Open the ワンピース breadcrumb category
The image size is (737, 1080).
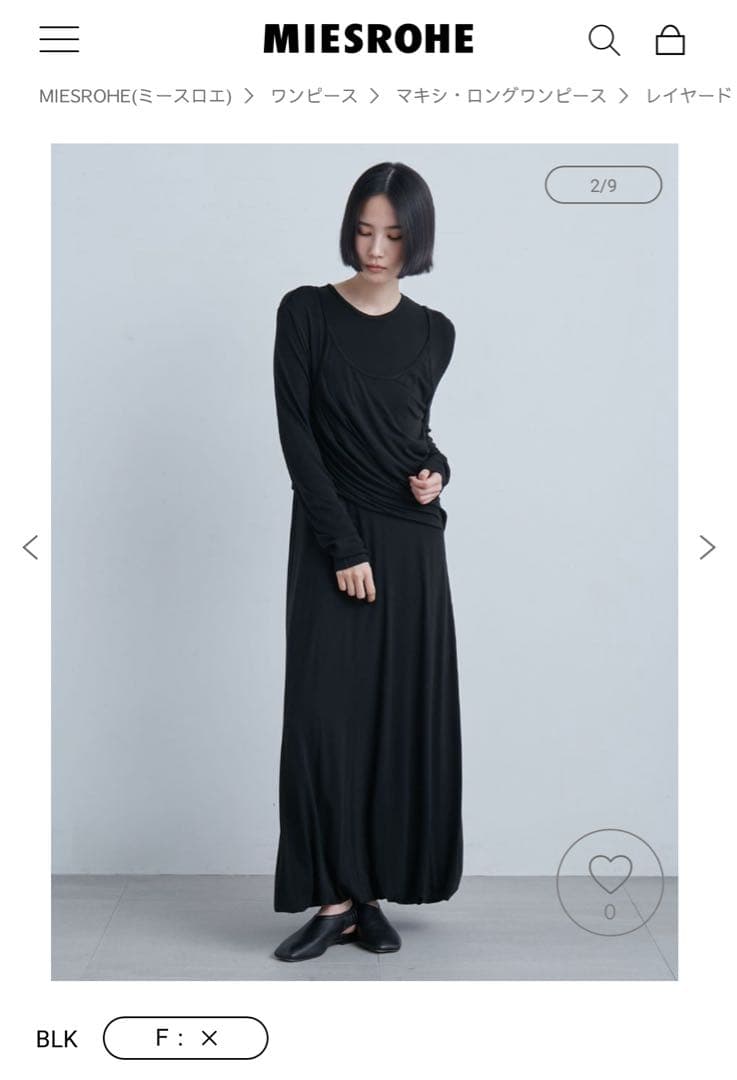click(313, 97)
